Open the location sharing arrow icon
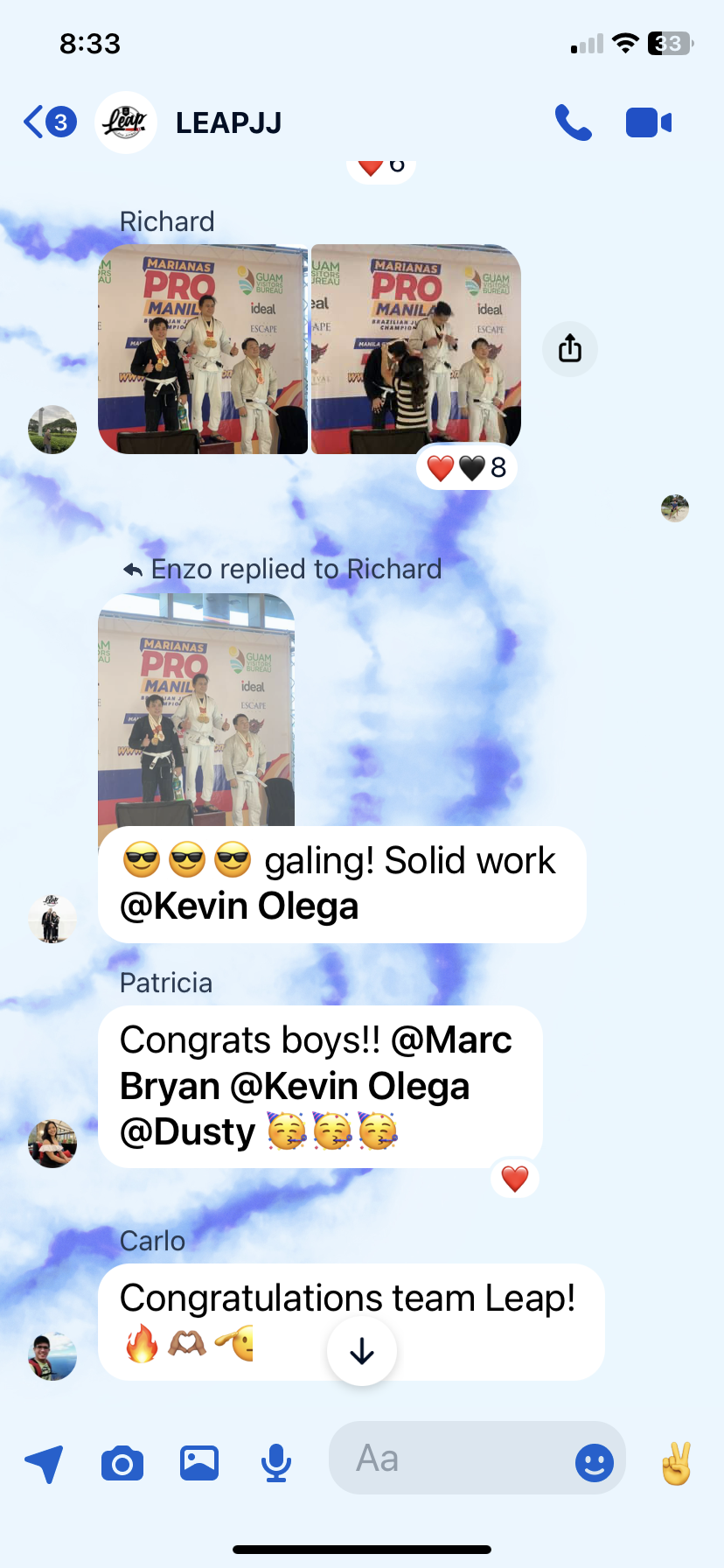724x1568 pixels. tap(44, 1463)
